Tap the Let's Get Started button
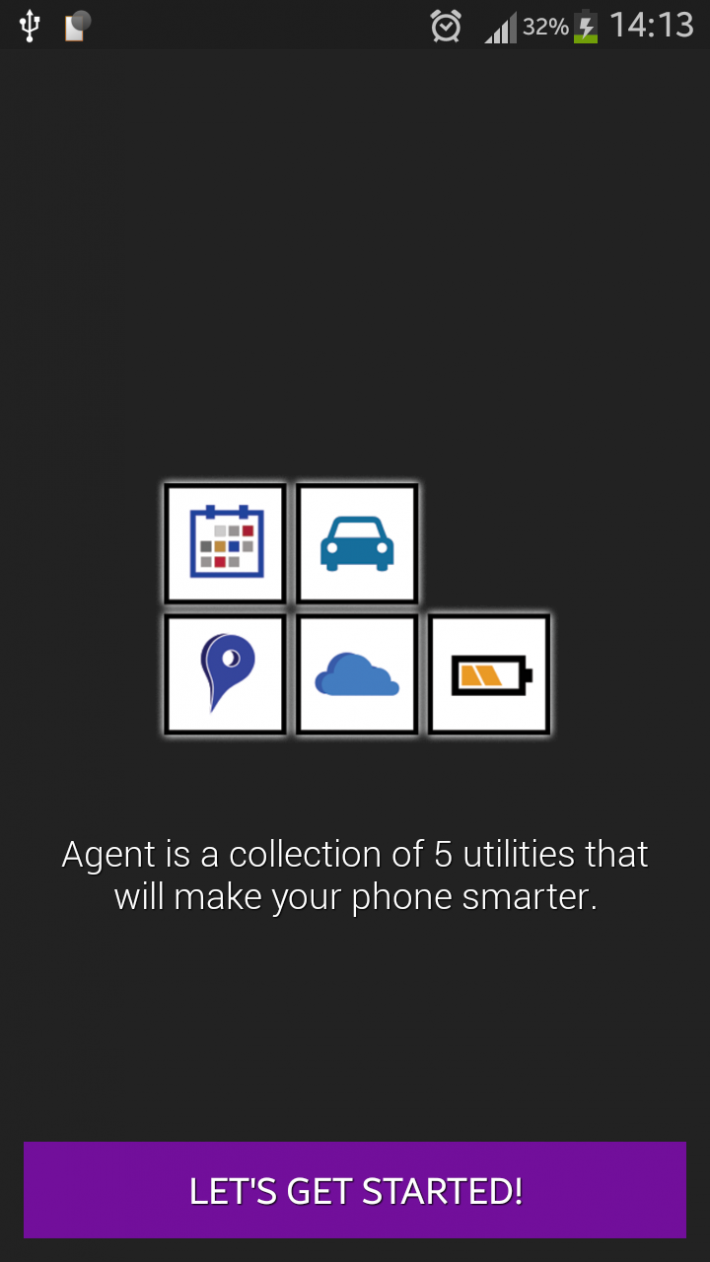710x1262 pixels. [355, 1190]
